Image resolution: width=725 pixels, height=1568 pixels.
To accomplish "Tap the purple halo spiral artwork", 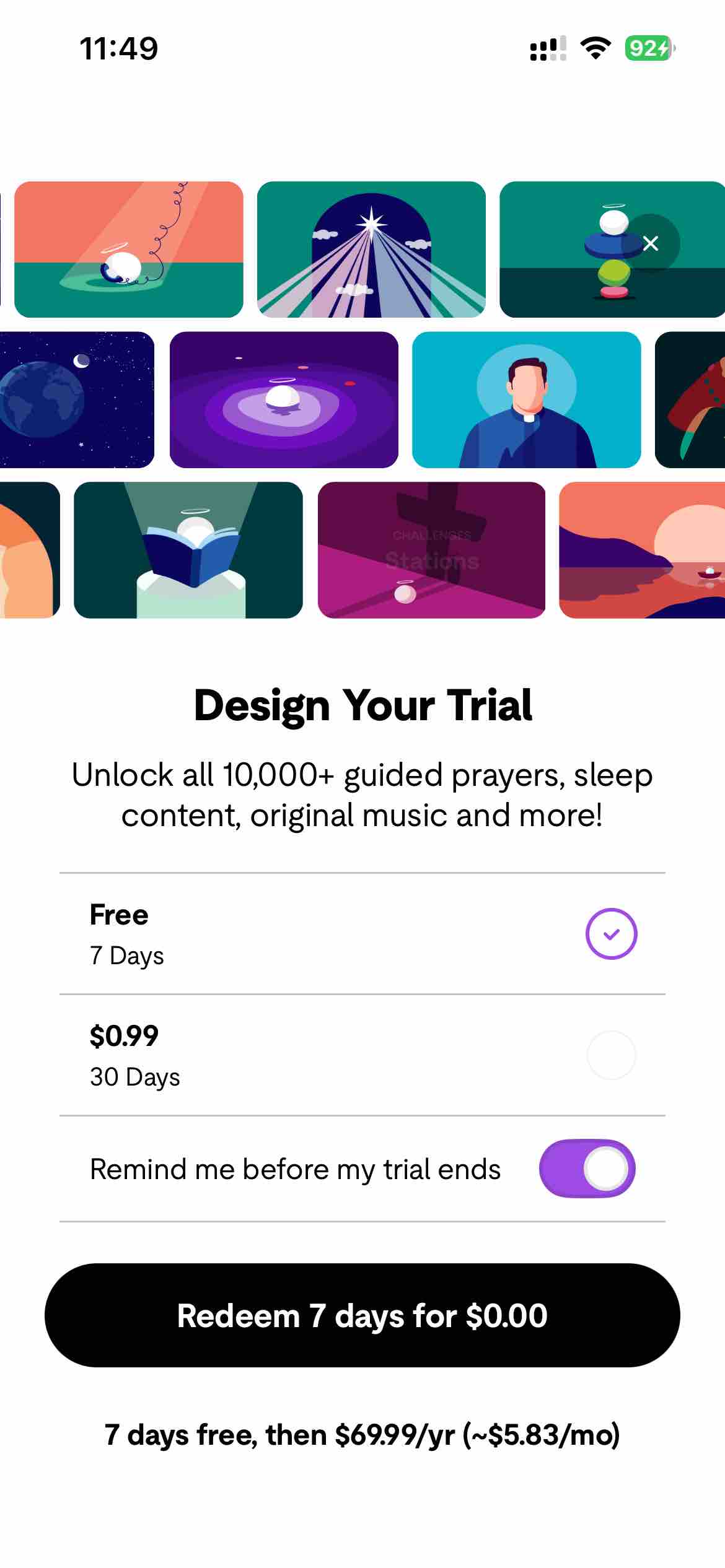I will pos(284,399).
